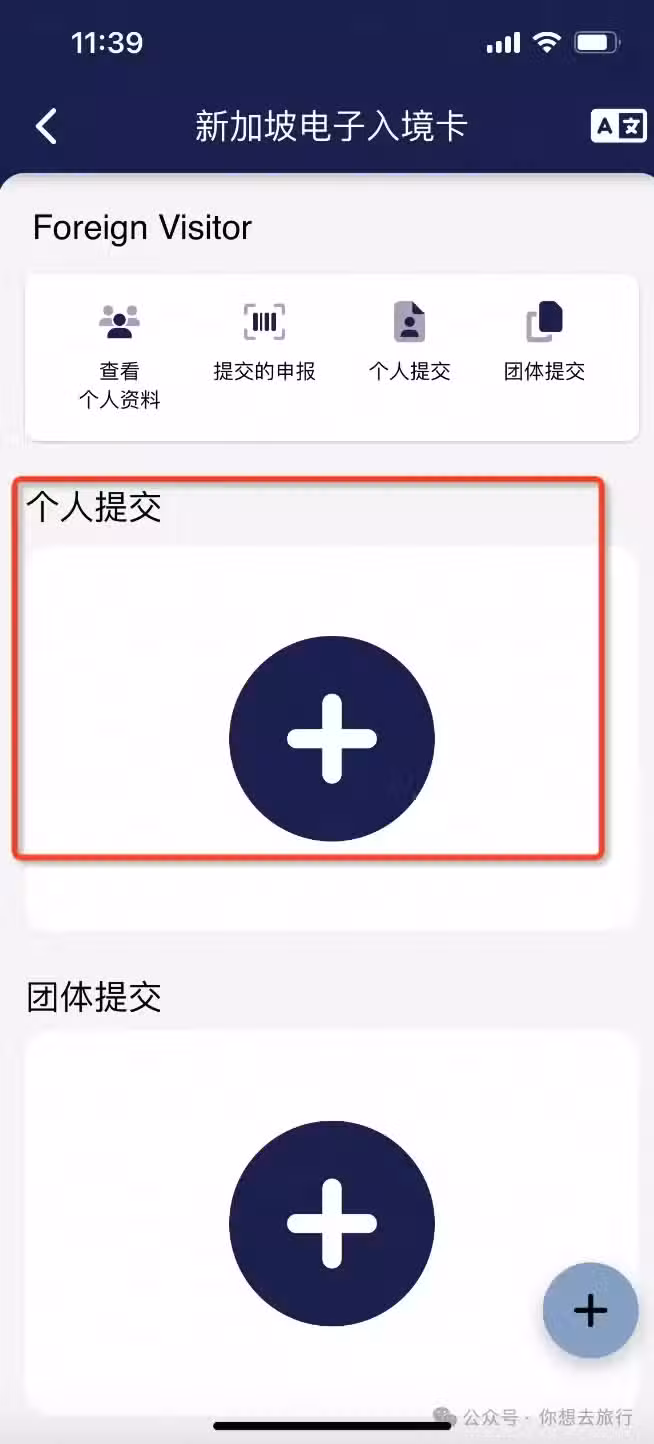Add a new 团体提交 with plus button
The height and width of the screenshot is (1444, 654).
tap(331, 1223)
